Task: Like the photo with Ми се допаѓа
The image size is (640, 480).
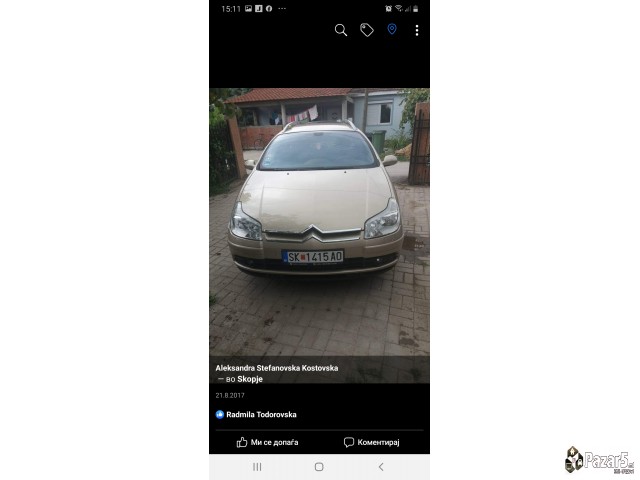Action: click(x=267, y=442)
